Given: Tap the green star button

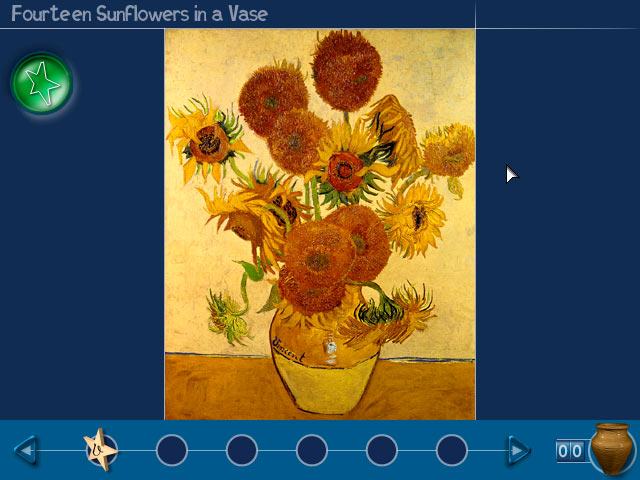Looking at the screenshot, I should [41, 83].
